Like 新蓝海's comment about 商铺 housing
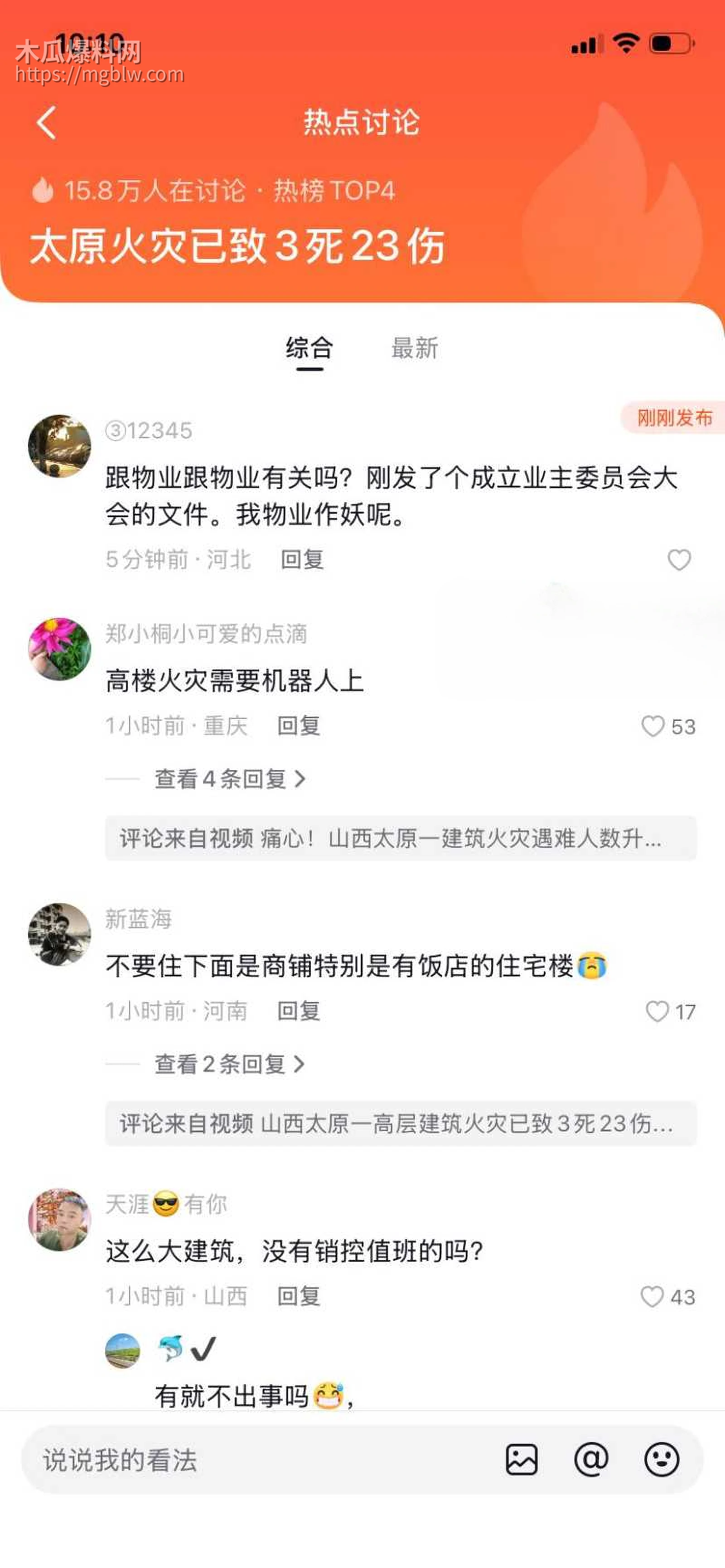The width and height of the screenshot is (725, 1568). [x=657, y=1012]
